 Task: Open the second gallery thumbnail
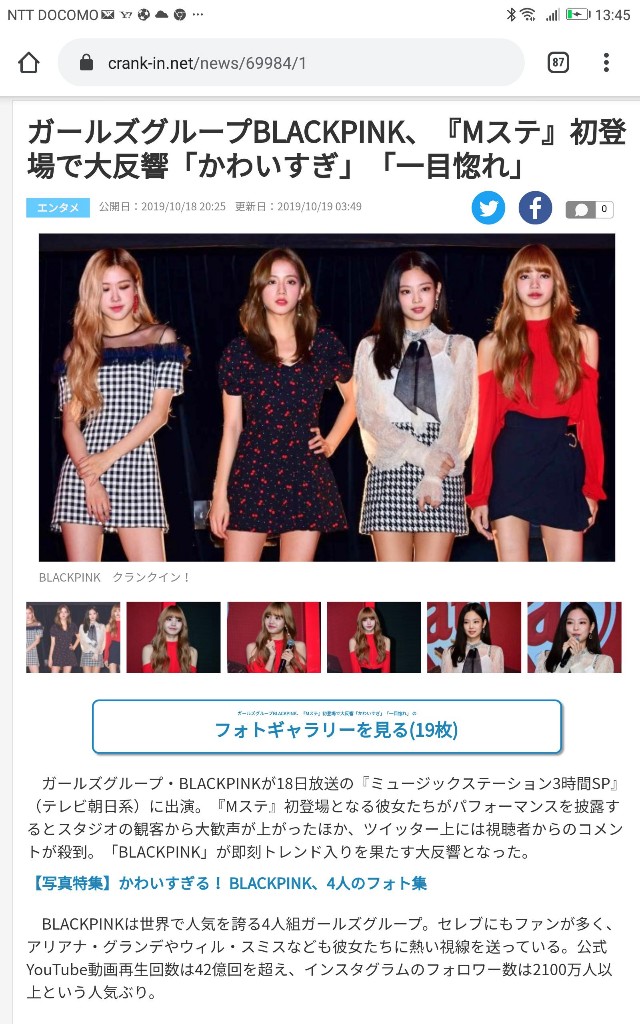click(x=173, y=637)
